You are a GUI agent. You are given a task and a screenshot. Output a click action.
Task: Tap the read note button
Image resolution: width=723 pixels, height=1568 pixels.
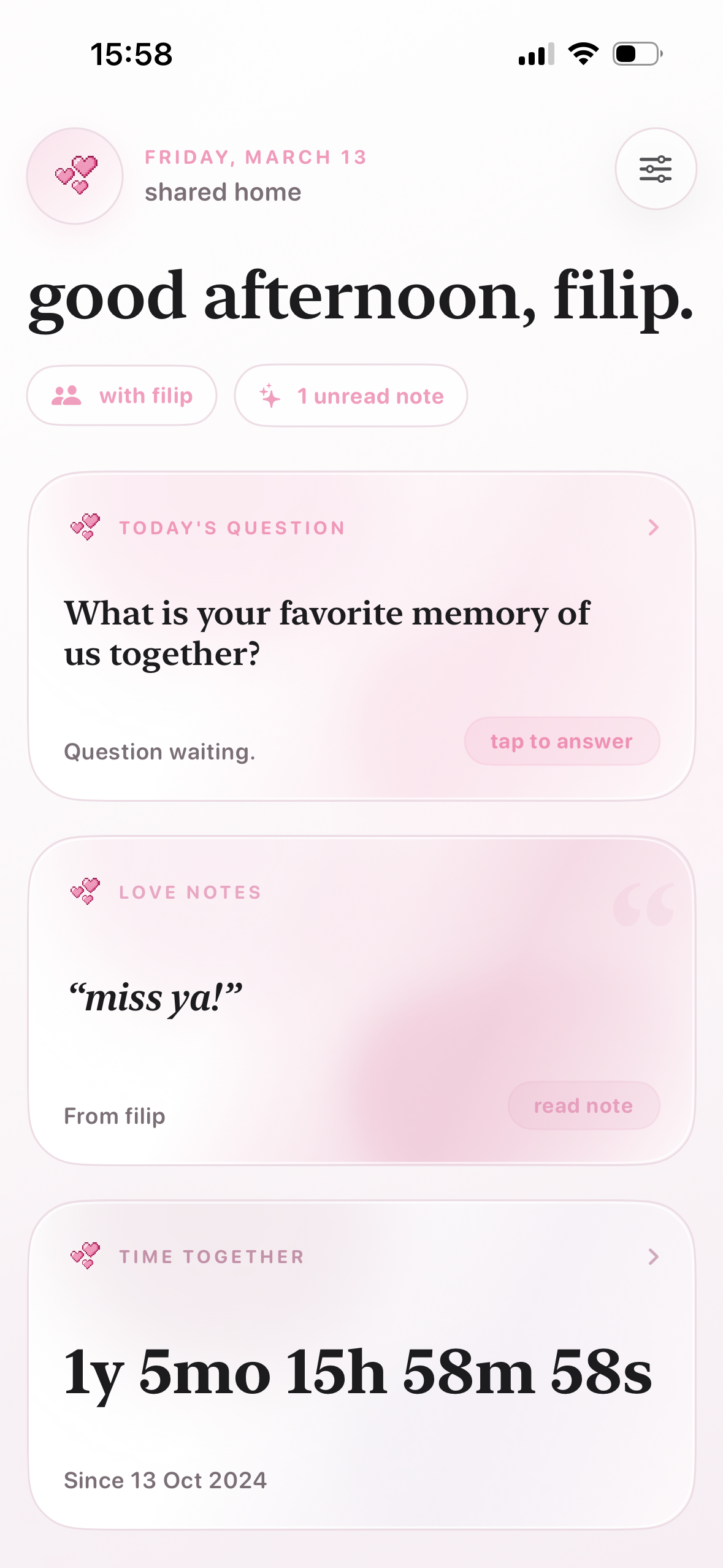583,1105
